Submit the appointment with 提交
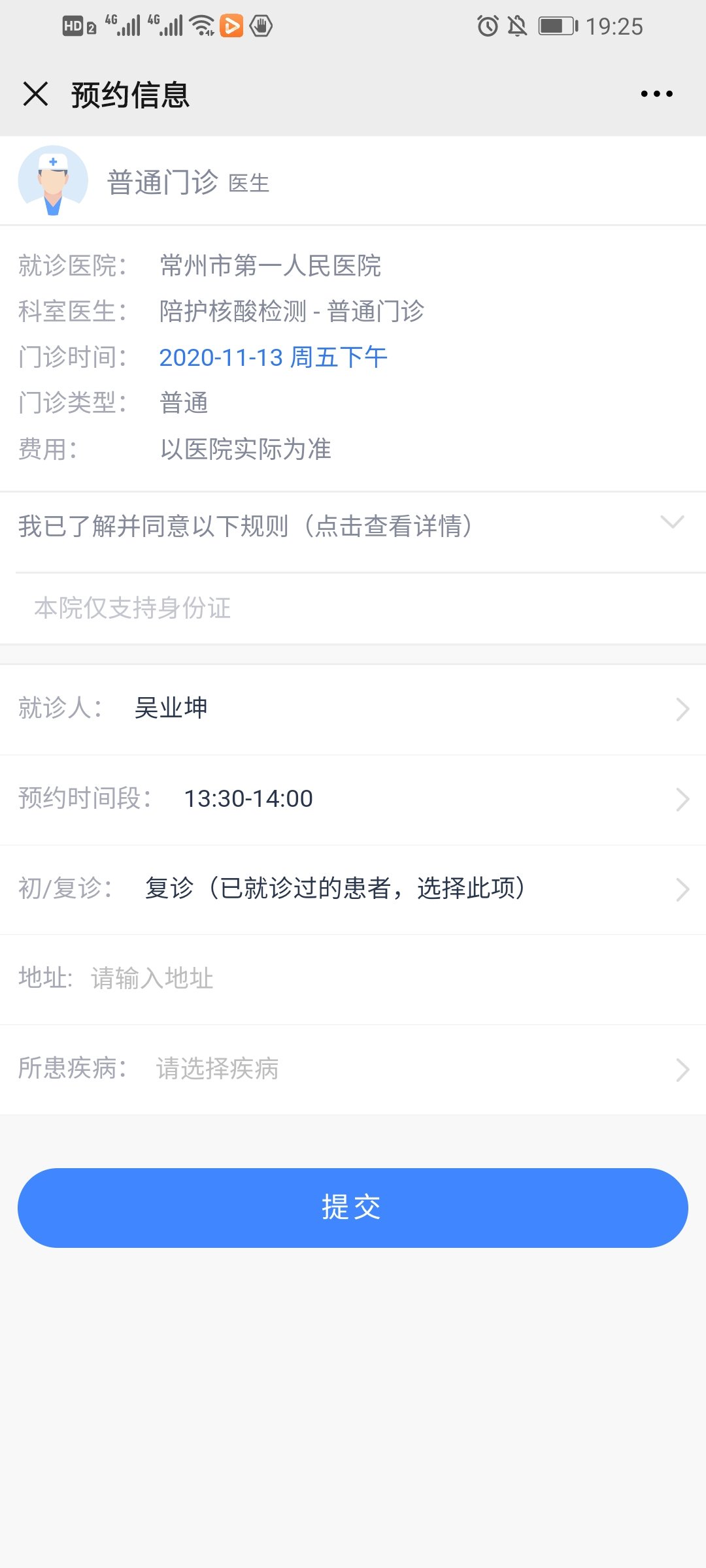 (353, 1207)
